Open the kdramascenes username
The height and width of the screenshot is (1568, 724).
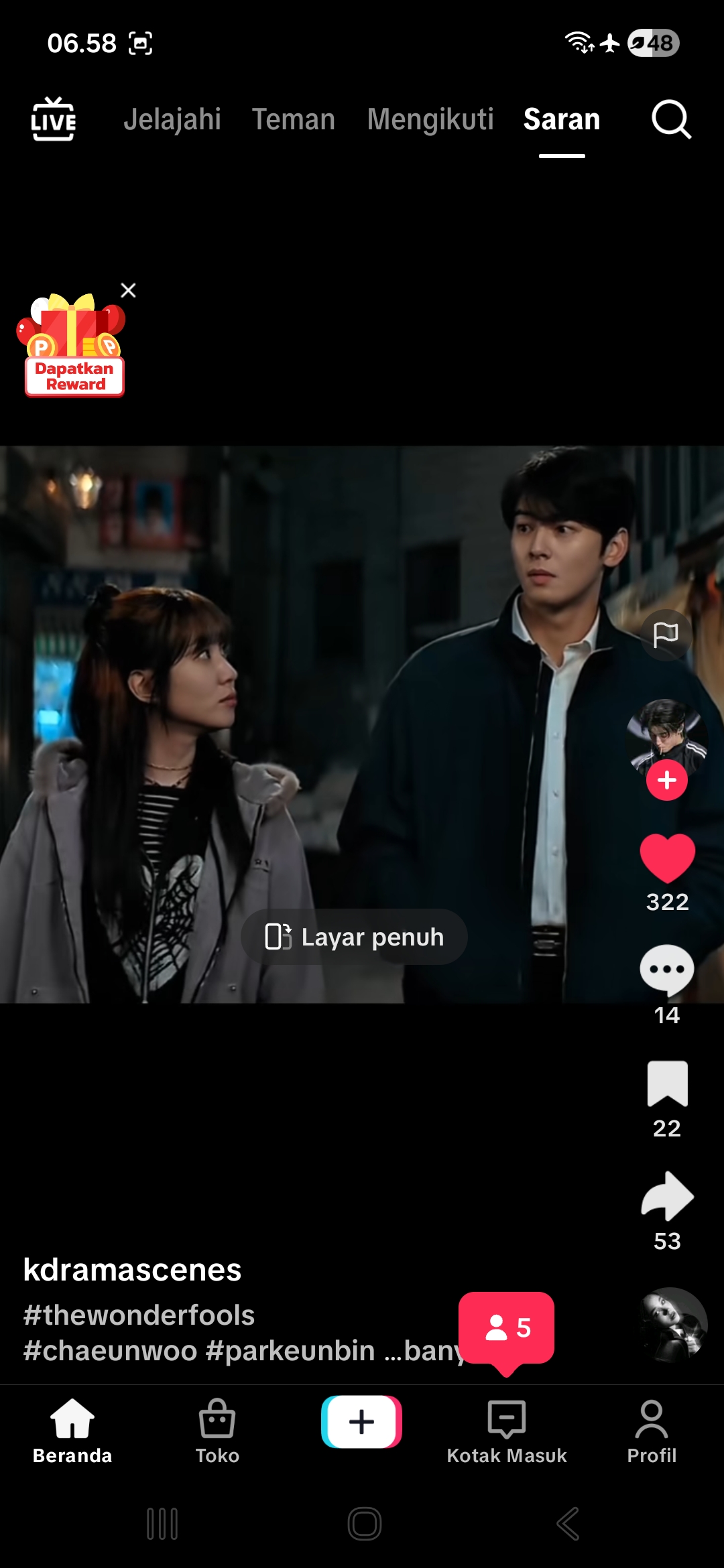coord(132,1270)
